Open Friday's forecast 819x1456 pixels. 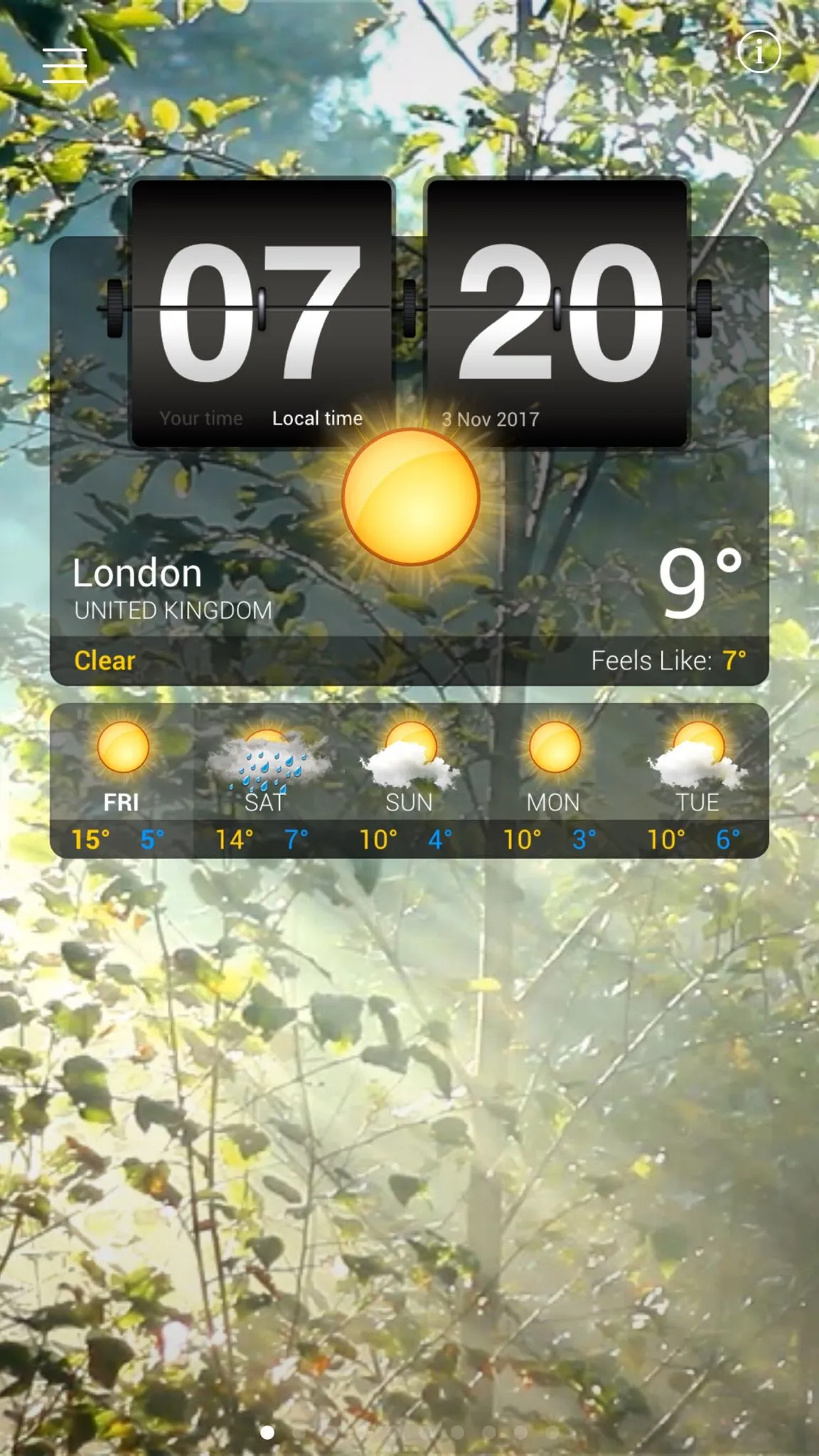[122, 782]
